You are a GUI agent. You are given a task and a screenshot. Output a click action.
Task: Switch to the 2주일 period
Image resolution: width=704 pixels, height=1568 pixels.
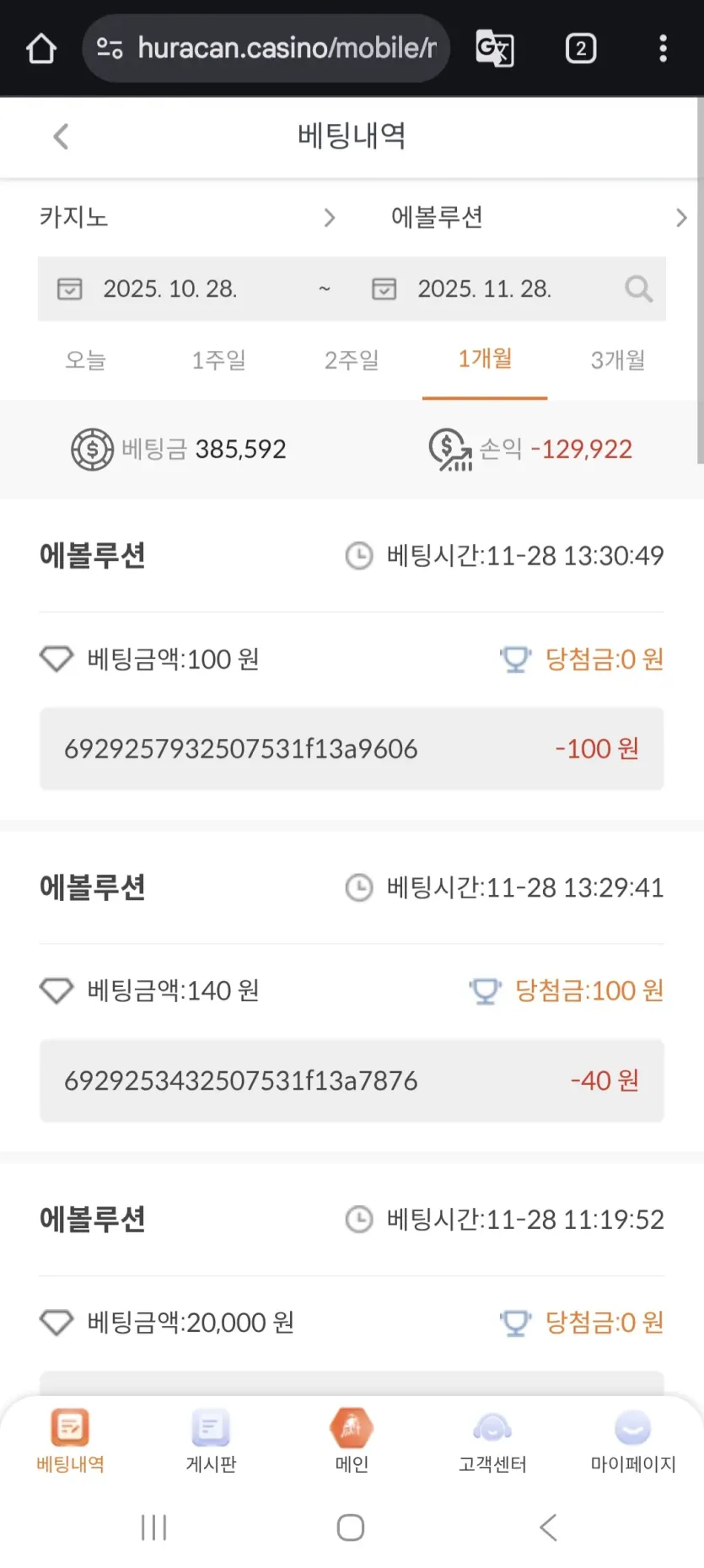[352, 360]
